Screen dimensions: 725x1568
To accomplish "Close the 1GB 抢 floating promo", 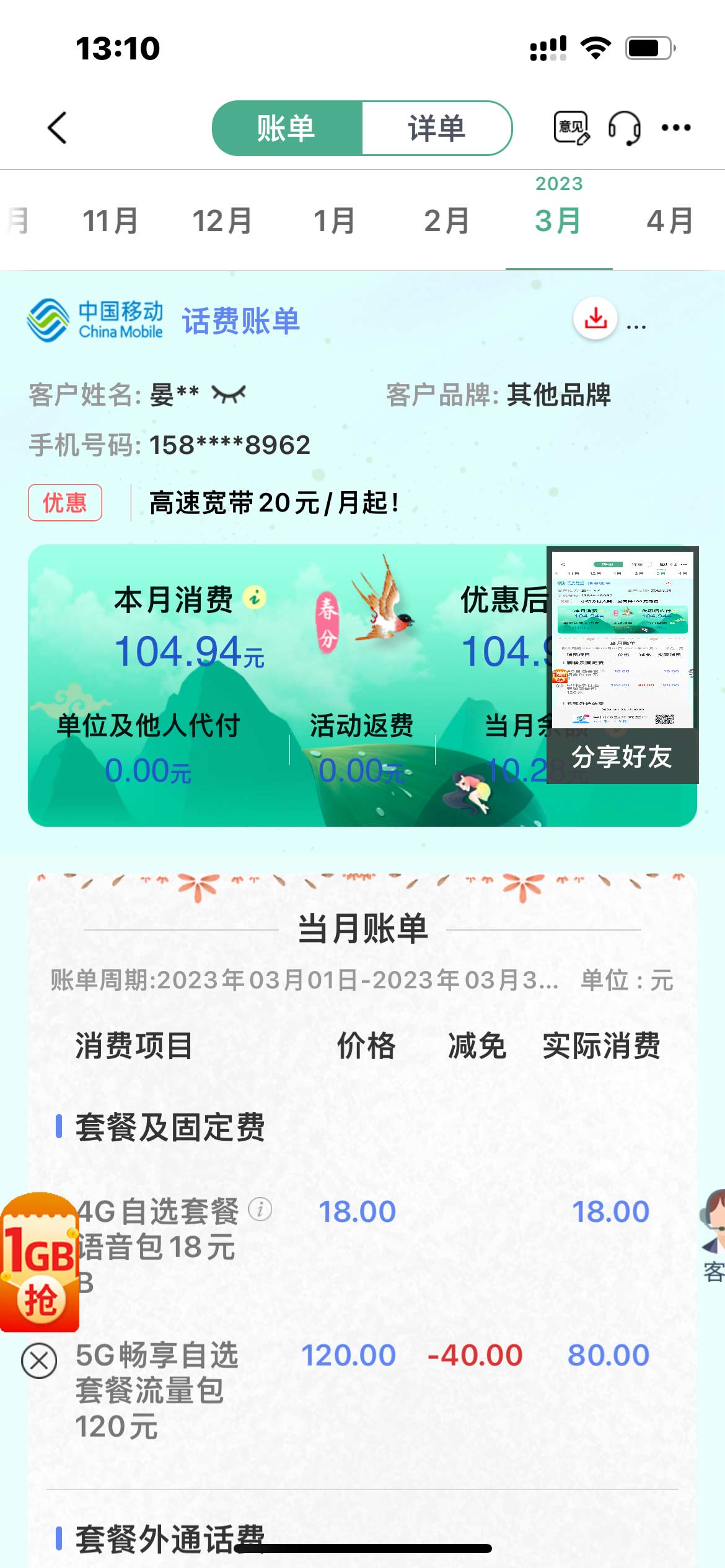I will [39, 1361].
